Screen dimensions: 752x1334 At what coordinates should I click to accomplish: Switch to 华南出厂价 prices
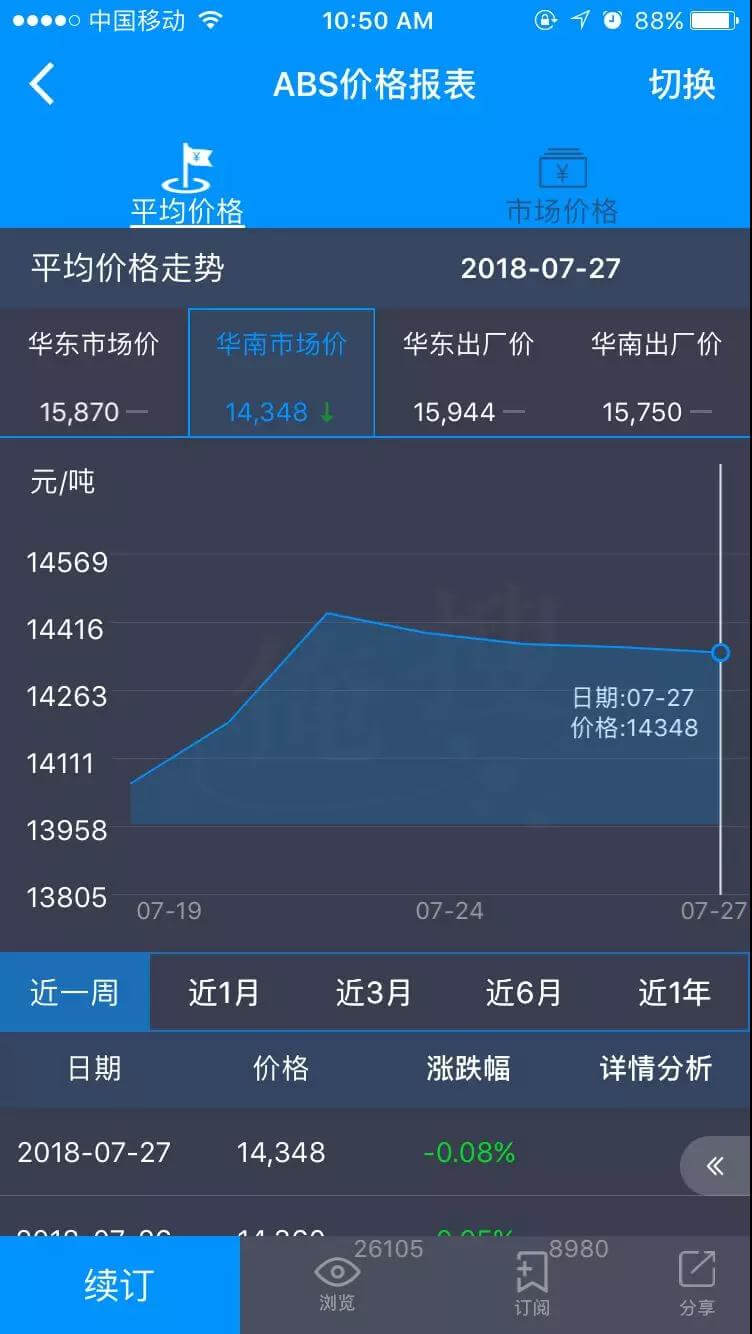pos(656,374)
